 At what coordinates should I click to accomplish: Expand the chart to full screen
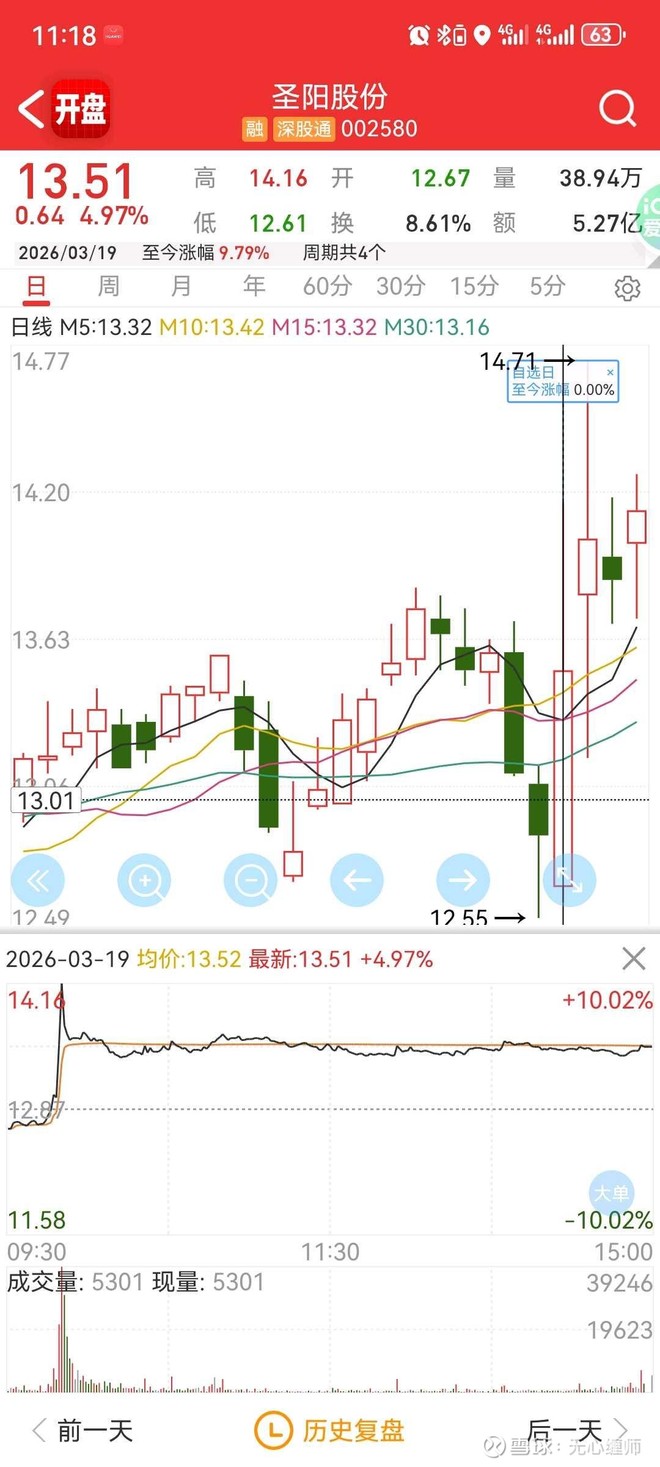click(x=568, y=881)
